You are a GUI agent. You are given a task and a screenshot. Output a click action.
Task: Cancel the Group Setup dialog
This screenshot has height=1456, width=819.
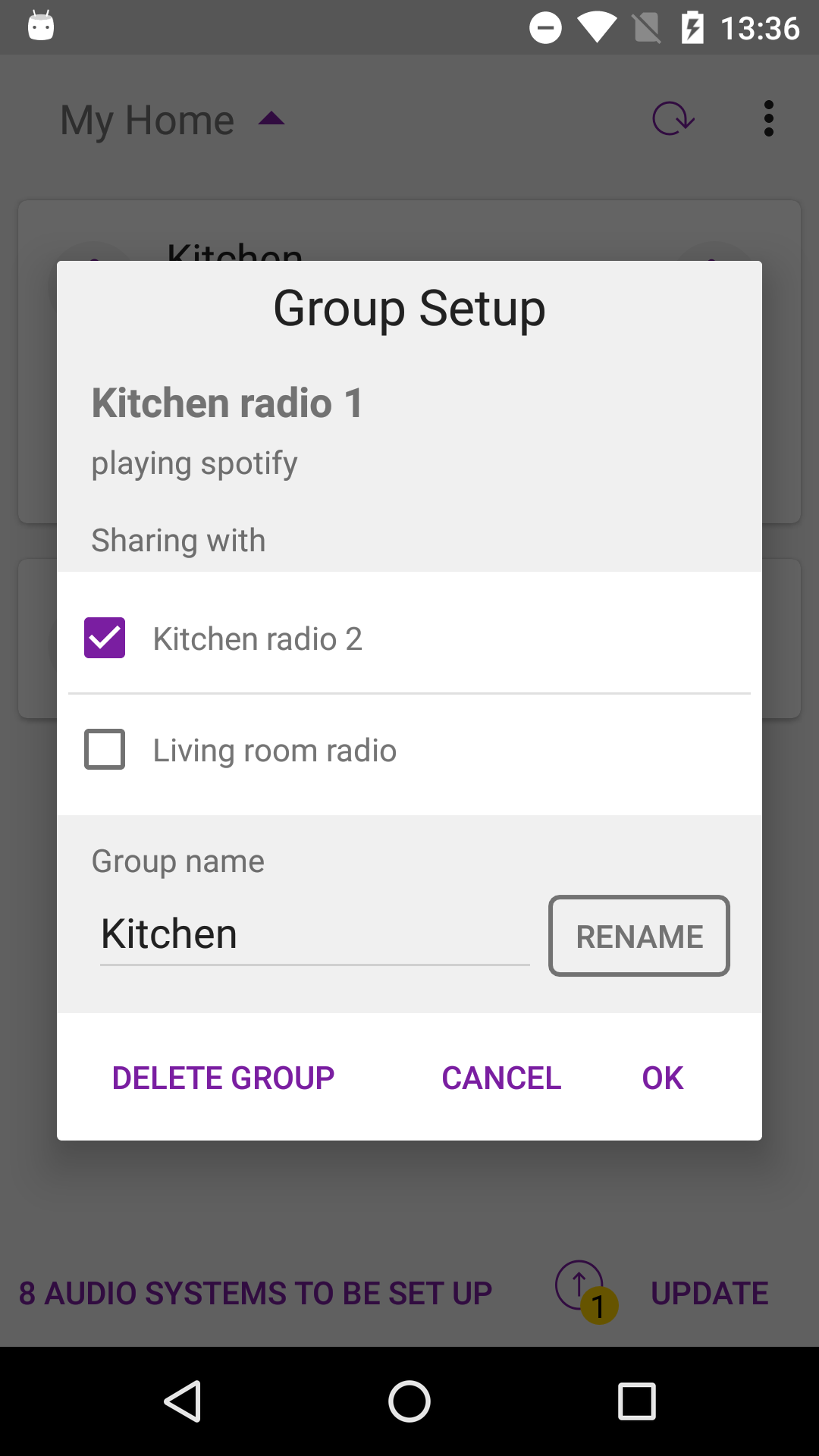click(501, 1078)
